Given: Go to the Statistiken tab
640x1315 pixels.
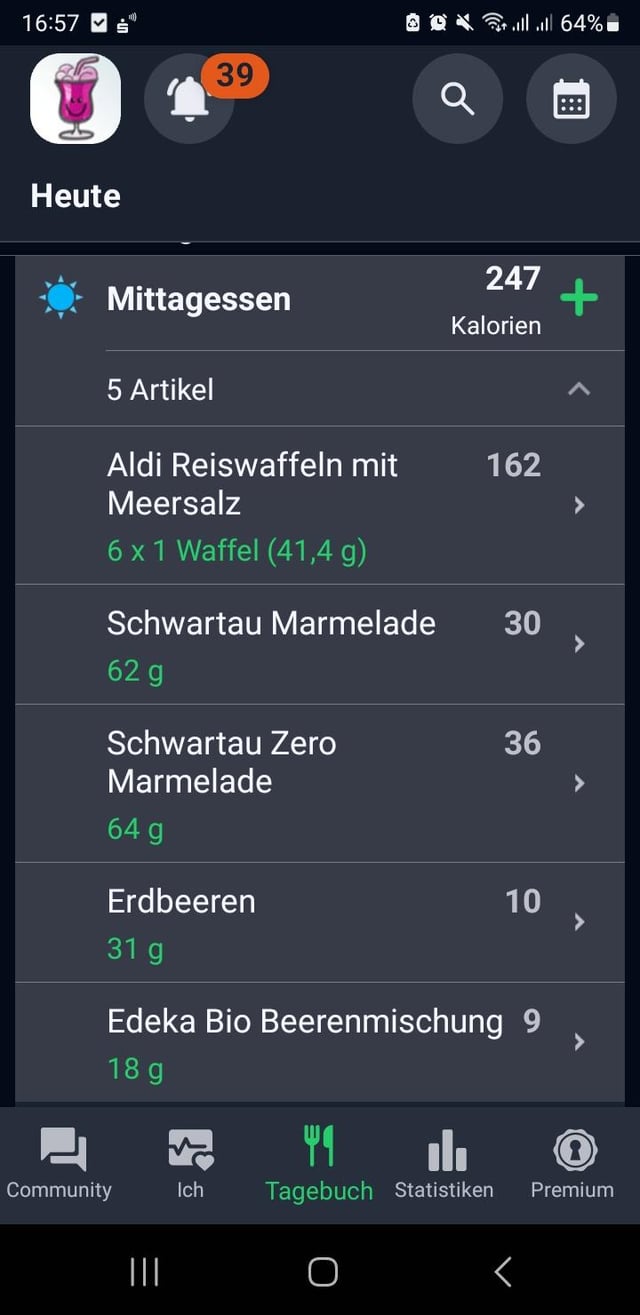Looking at the screenshot, I should coord(445,1164).
